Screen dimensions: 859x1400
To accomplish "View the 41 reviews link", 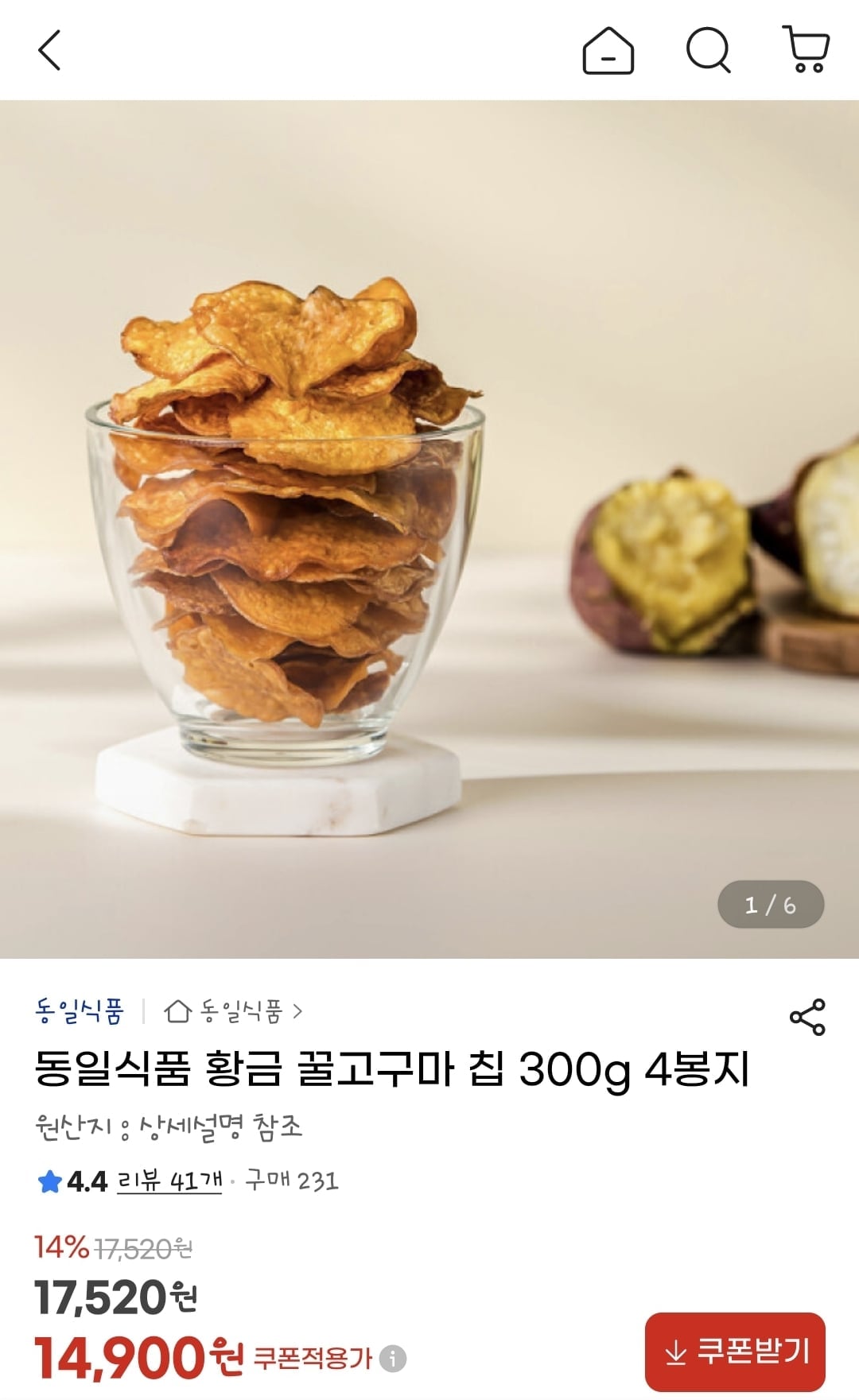I will click(169, 1181).
